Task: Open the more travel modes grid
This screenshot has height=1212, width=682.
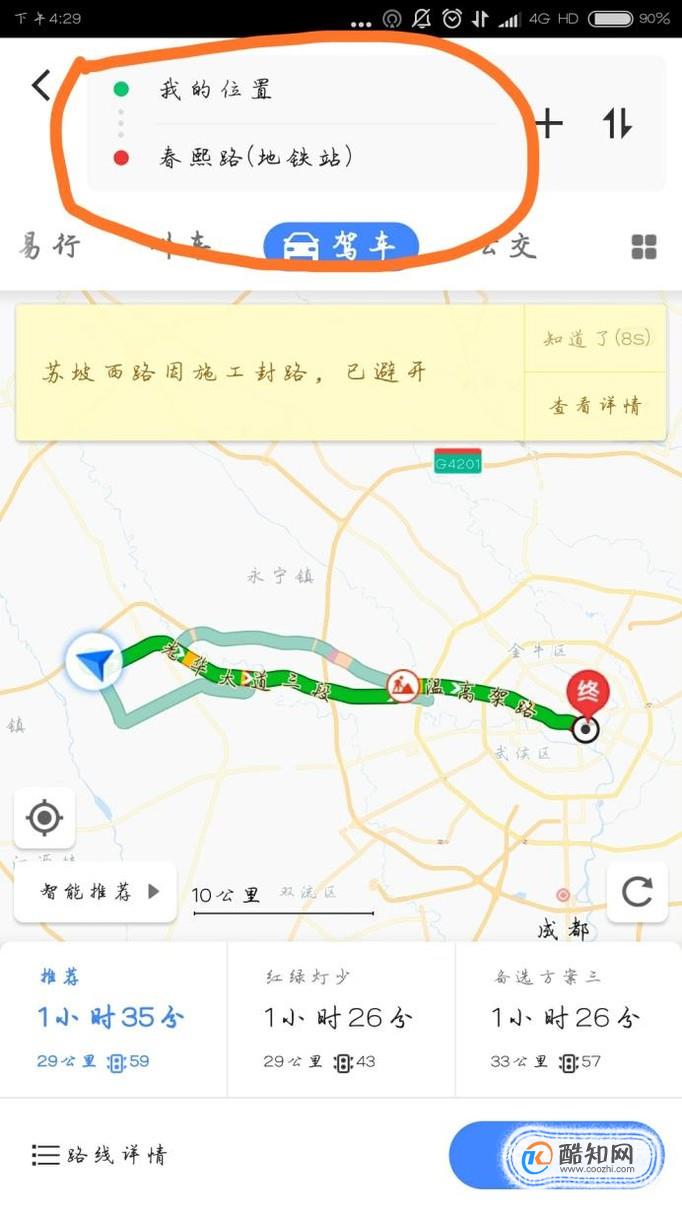Action: (644, 247)
